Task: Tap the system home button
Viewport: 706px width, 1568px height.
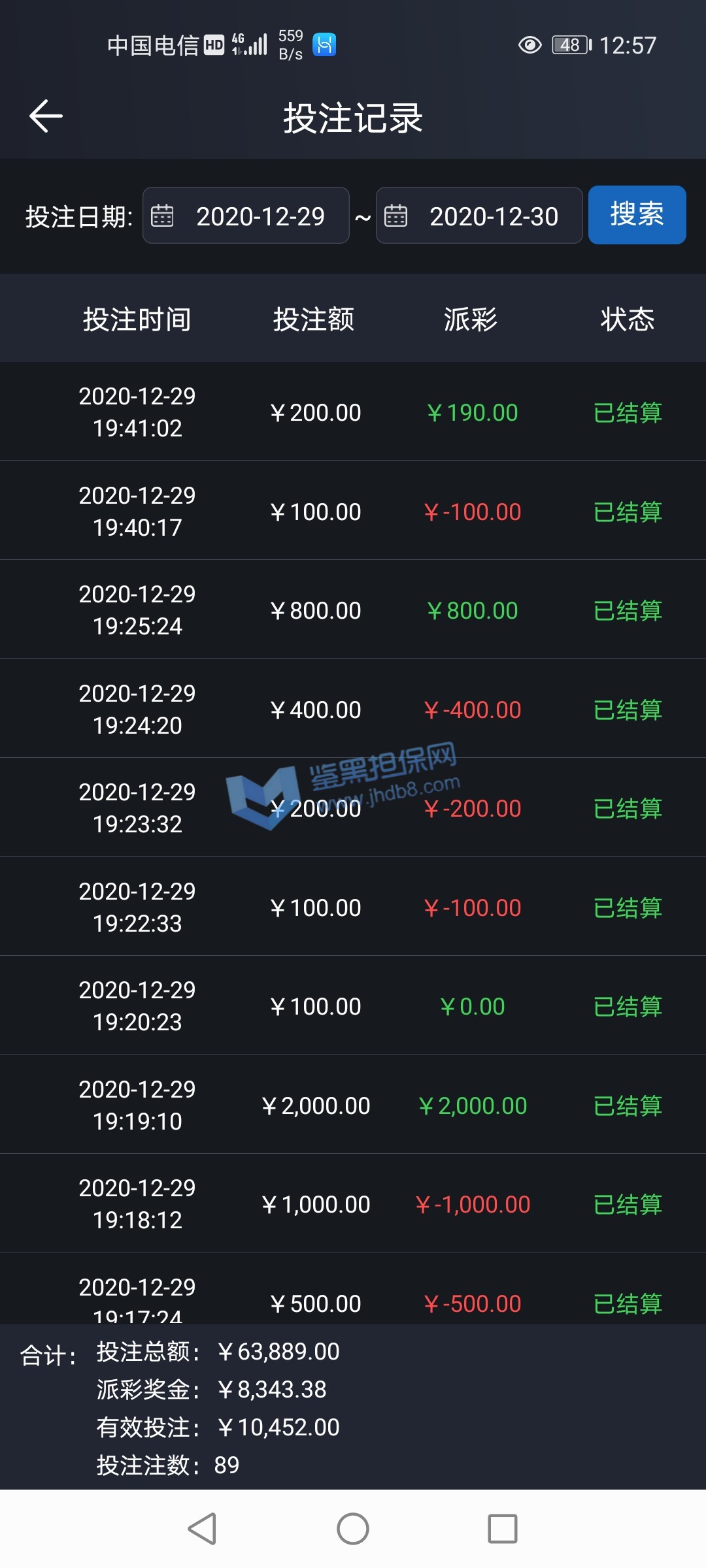Action: pos(353,1529)
